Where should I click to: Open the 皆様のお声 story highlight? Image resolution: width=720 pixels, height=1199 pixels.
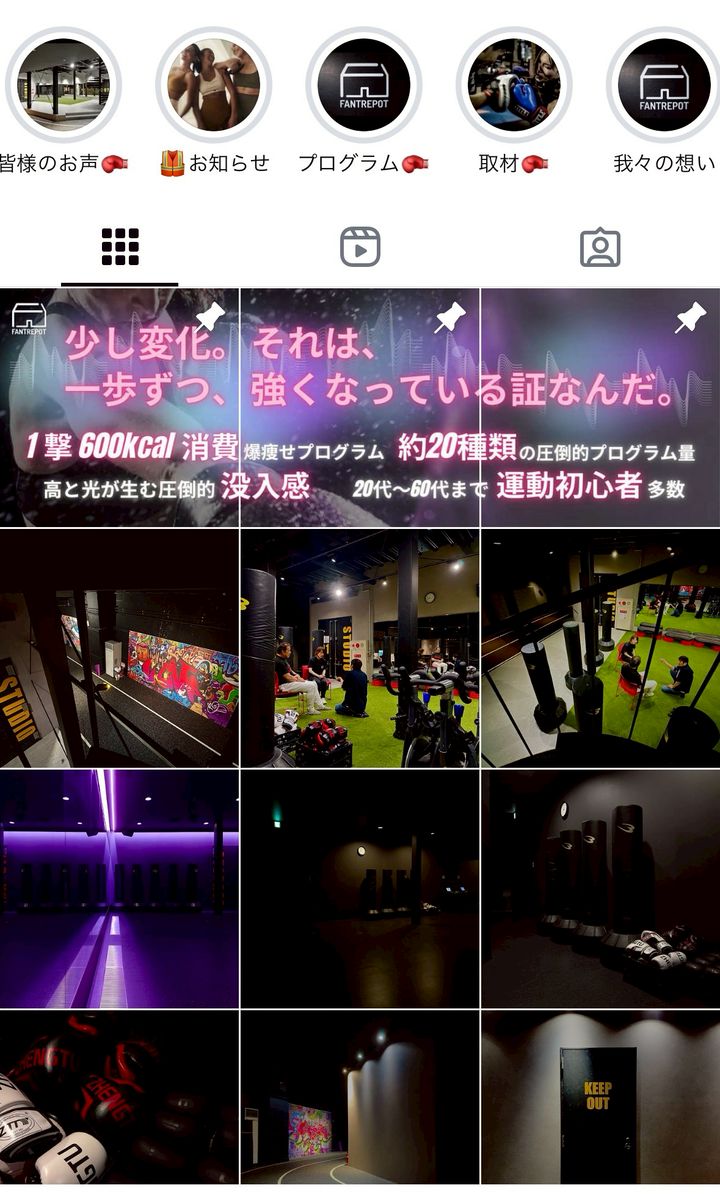[x=63, y=86]
